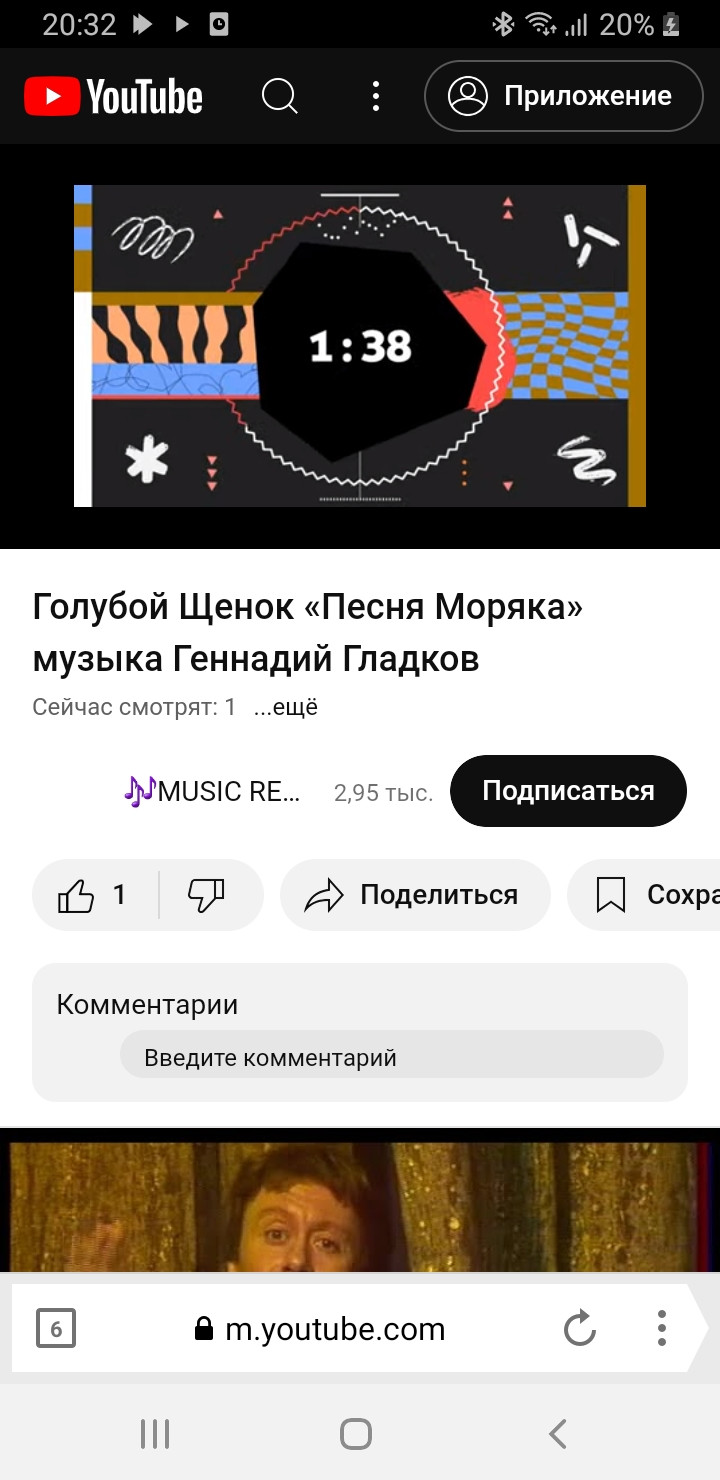Reload the page

coord(580,1329)
